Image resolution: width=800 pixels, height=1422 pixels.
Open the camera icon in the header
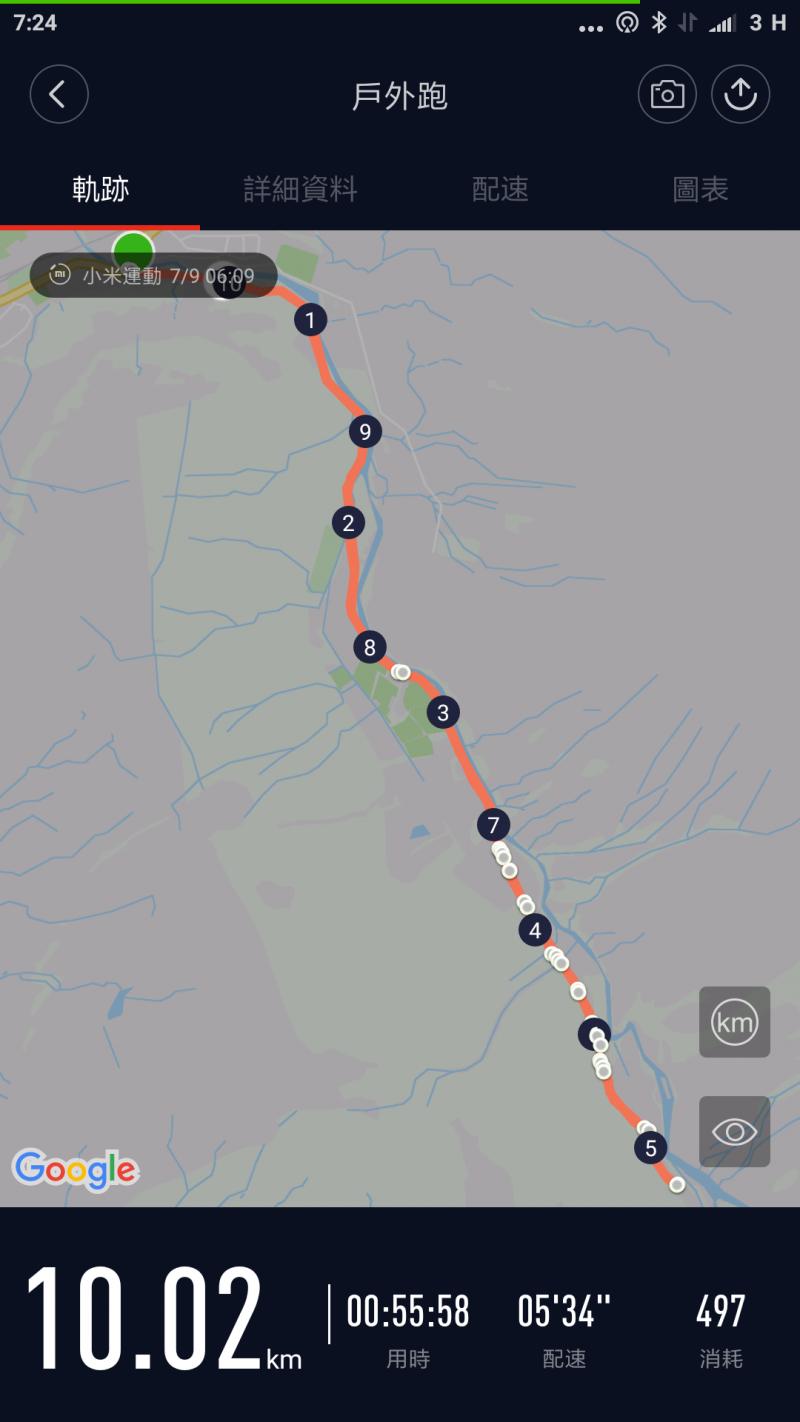coord(667,95)
